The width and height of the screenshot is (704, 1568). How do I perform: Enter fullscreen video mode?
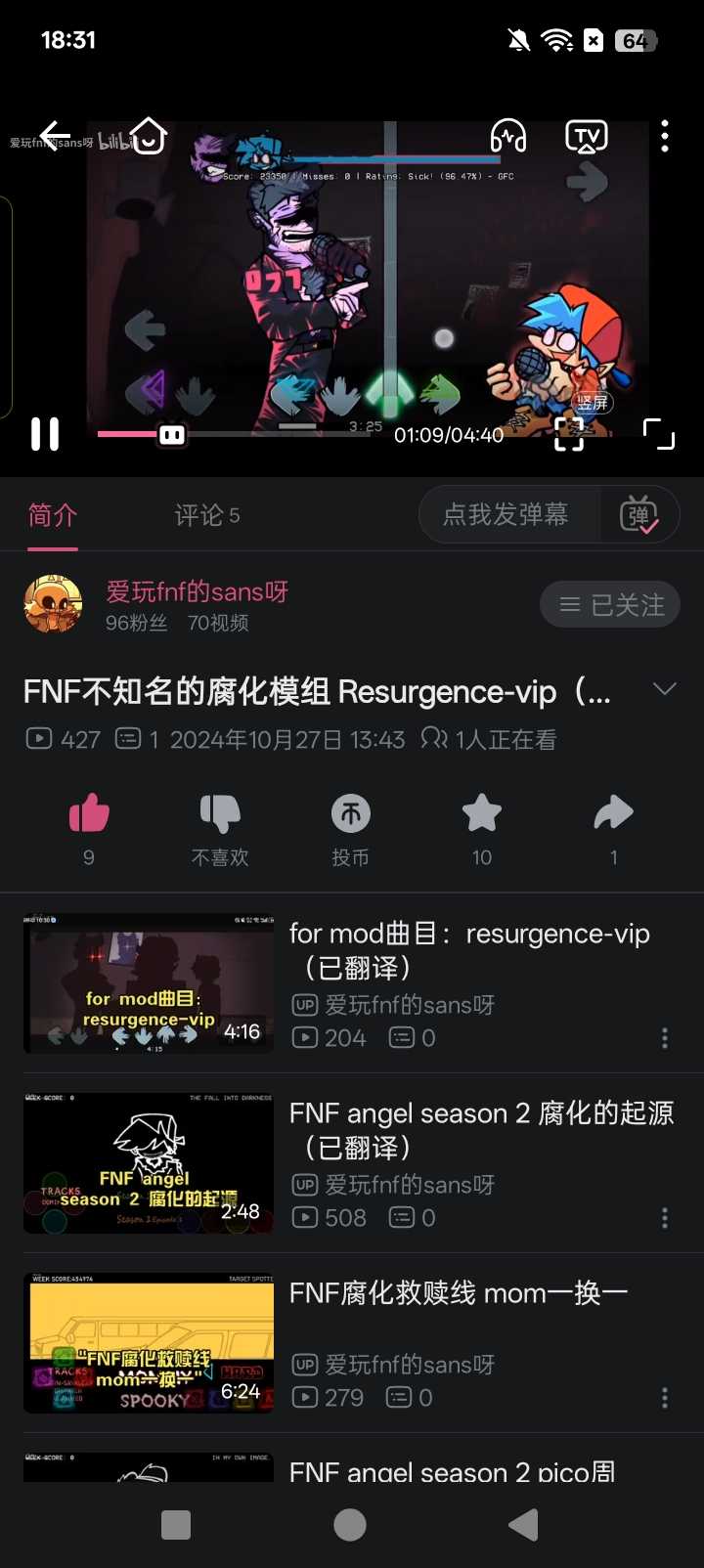[659, 434]
